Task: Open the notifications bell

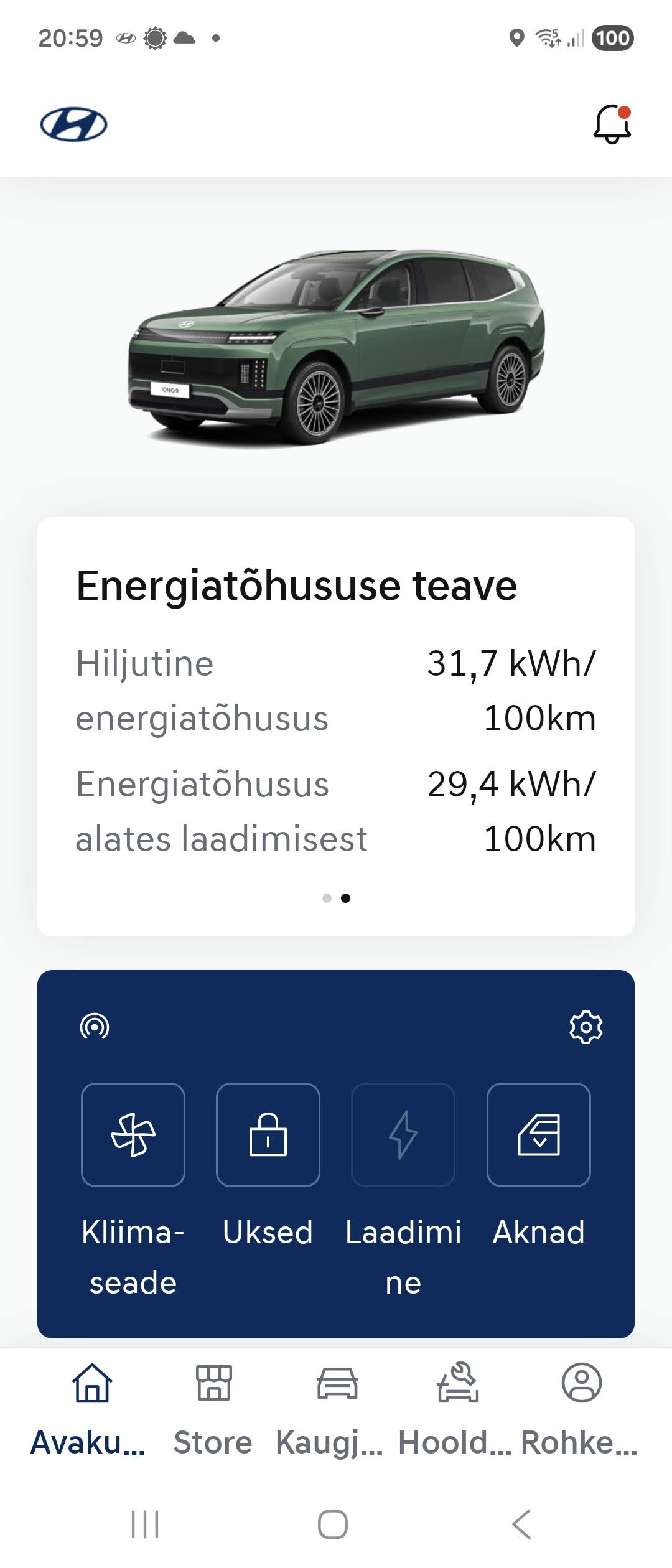Action: pos(612,124)
